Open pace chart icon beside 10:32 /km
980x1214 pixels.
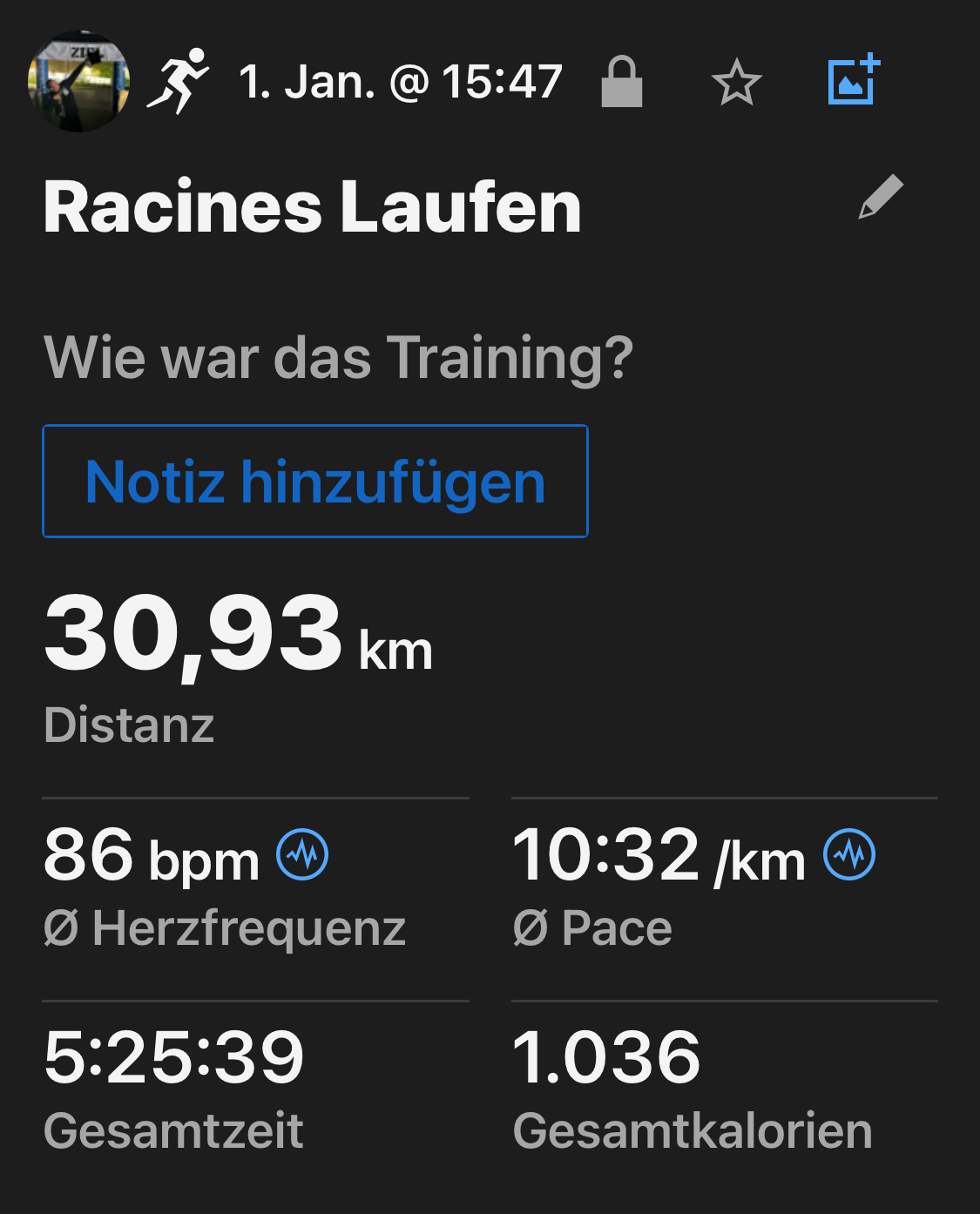point(849,854)
